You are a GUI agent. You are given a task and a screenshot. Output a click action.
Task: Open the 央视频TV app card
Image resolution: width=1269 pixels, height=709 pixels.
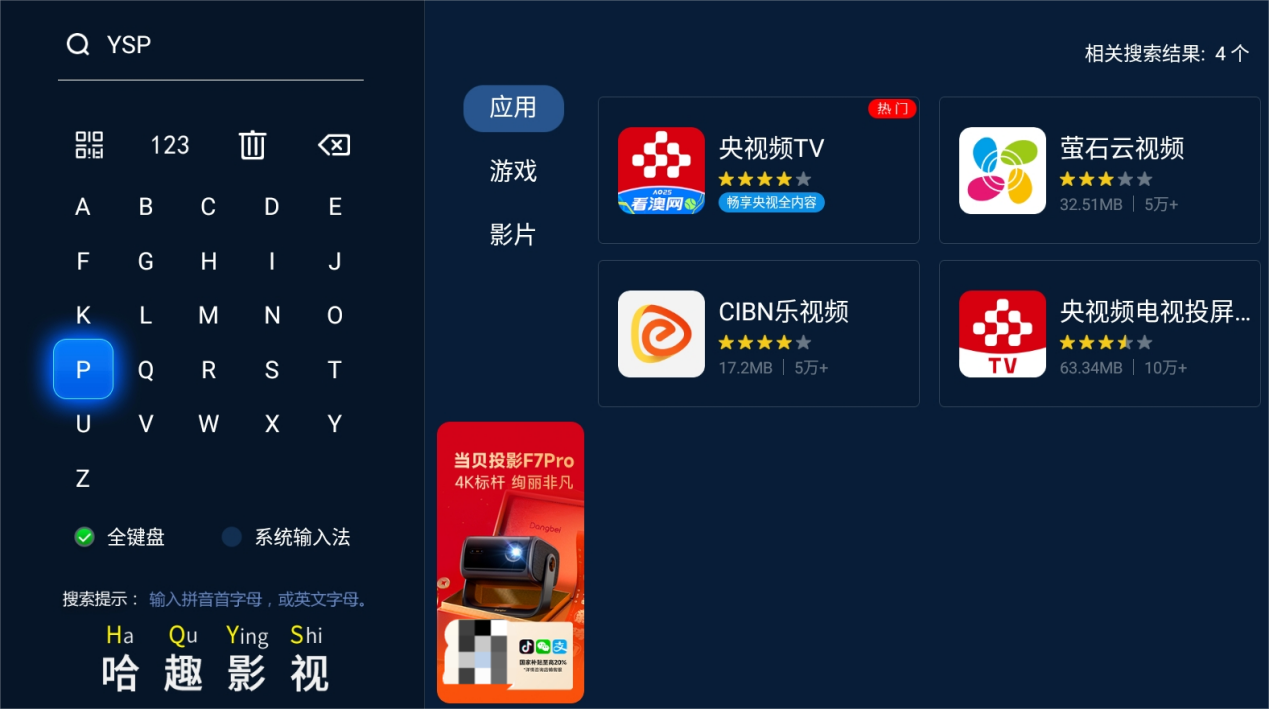[x=758, y=170]
